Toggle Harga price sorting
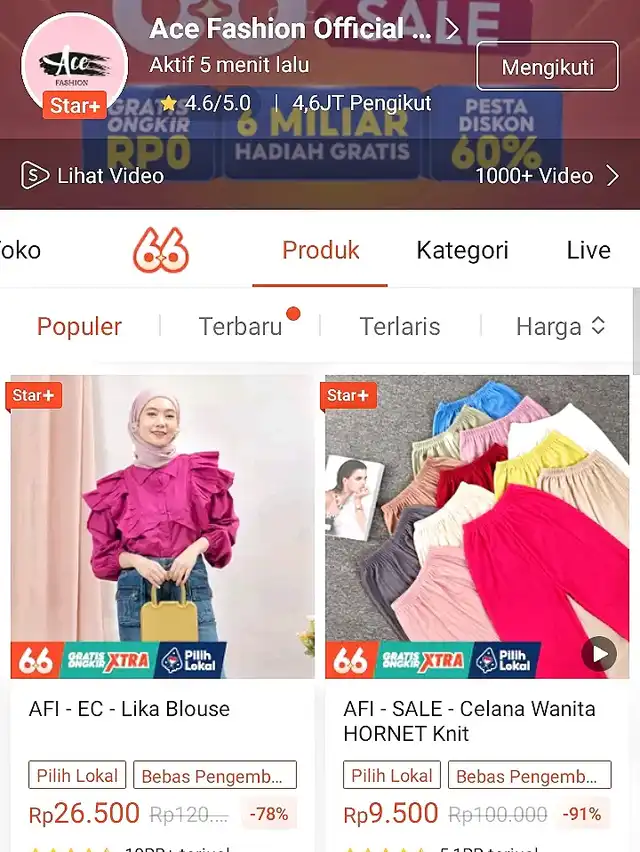The width and height of the screenshot is (640, 852). (560, 326)
